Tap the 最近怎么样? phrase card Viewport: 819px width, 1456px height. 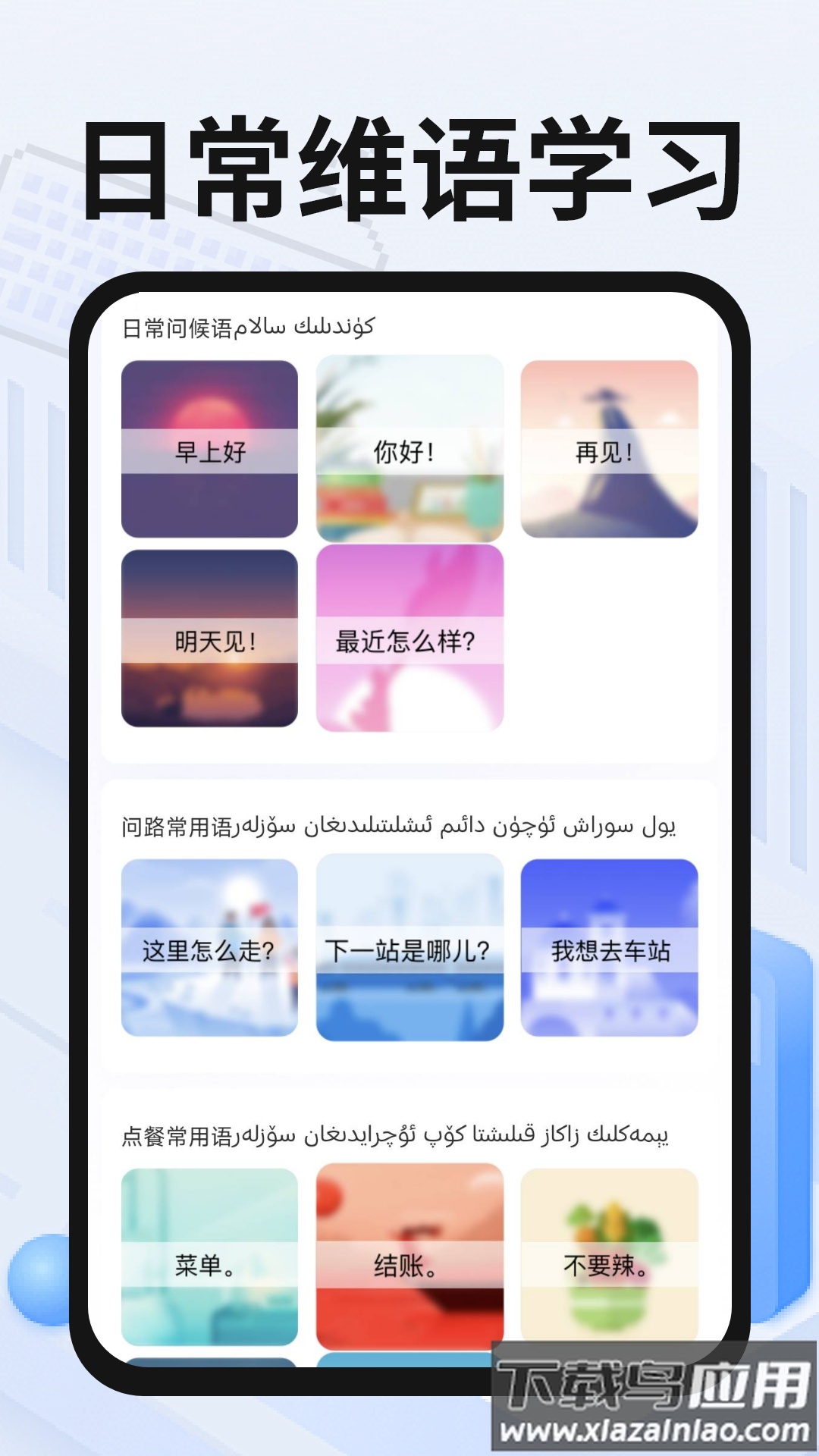[x=410, y=641]
